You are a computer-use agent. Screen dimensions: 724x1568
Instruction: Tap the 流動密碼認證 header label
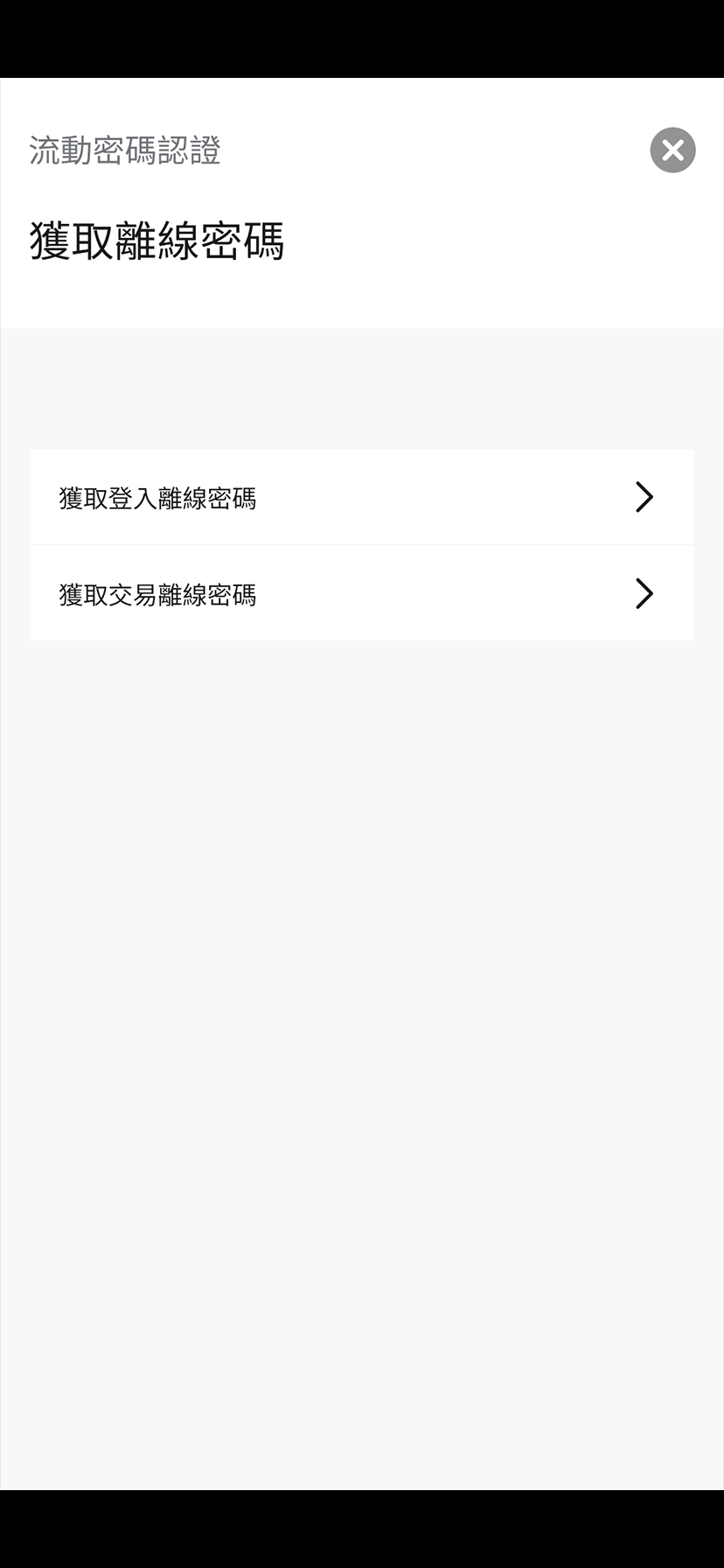coord(125,150)
